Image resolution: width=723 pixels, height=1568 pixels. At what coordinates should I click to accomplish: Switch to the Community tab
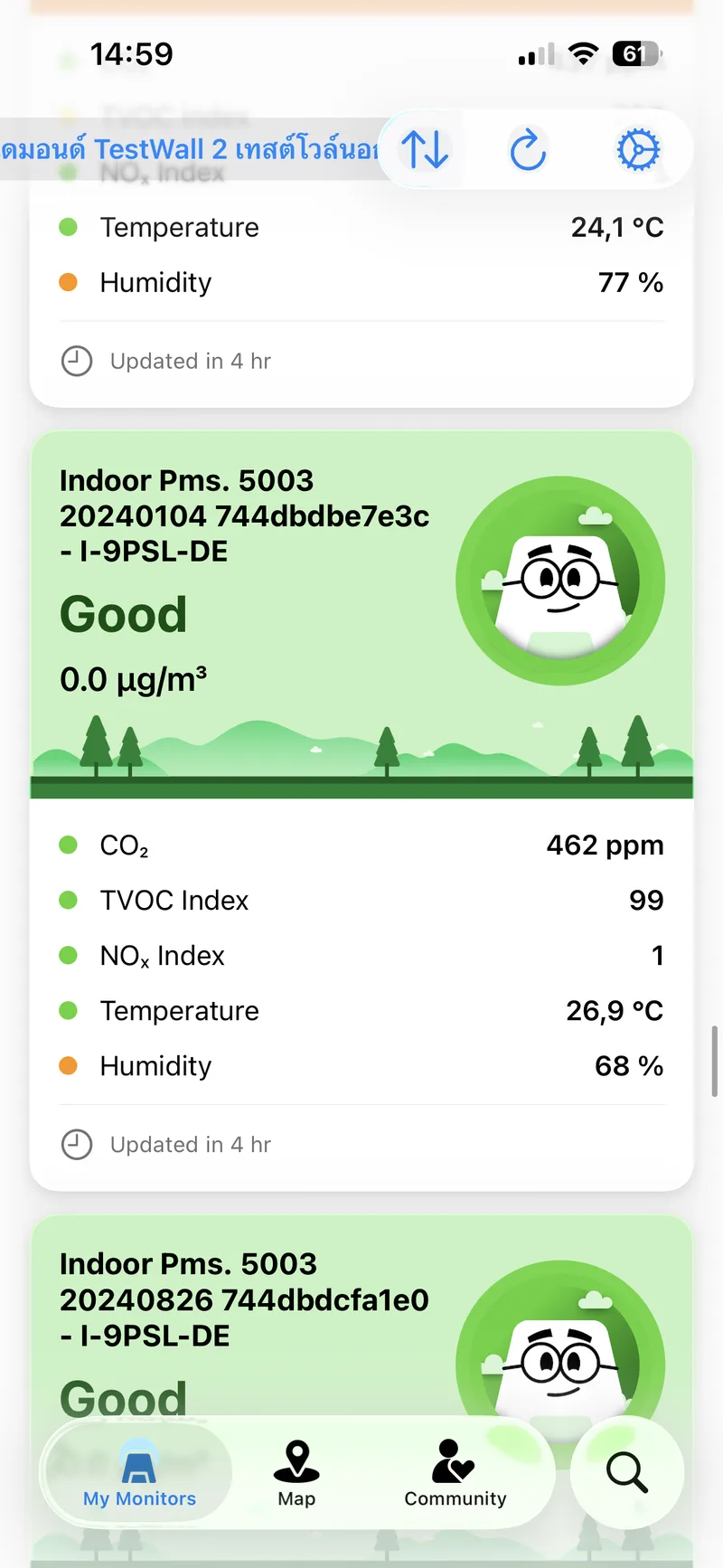point(455,1472)
